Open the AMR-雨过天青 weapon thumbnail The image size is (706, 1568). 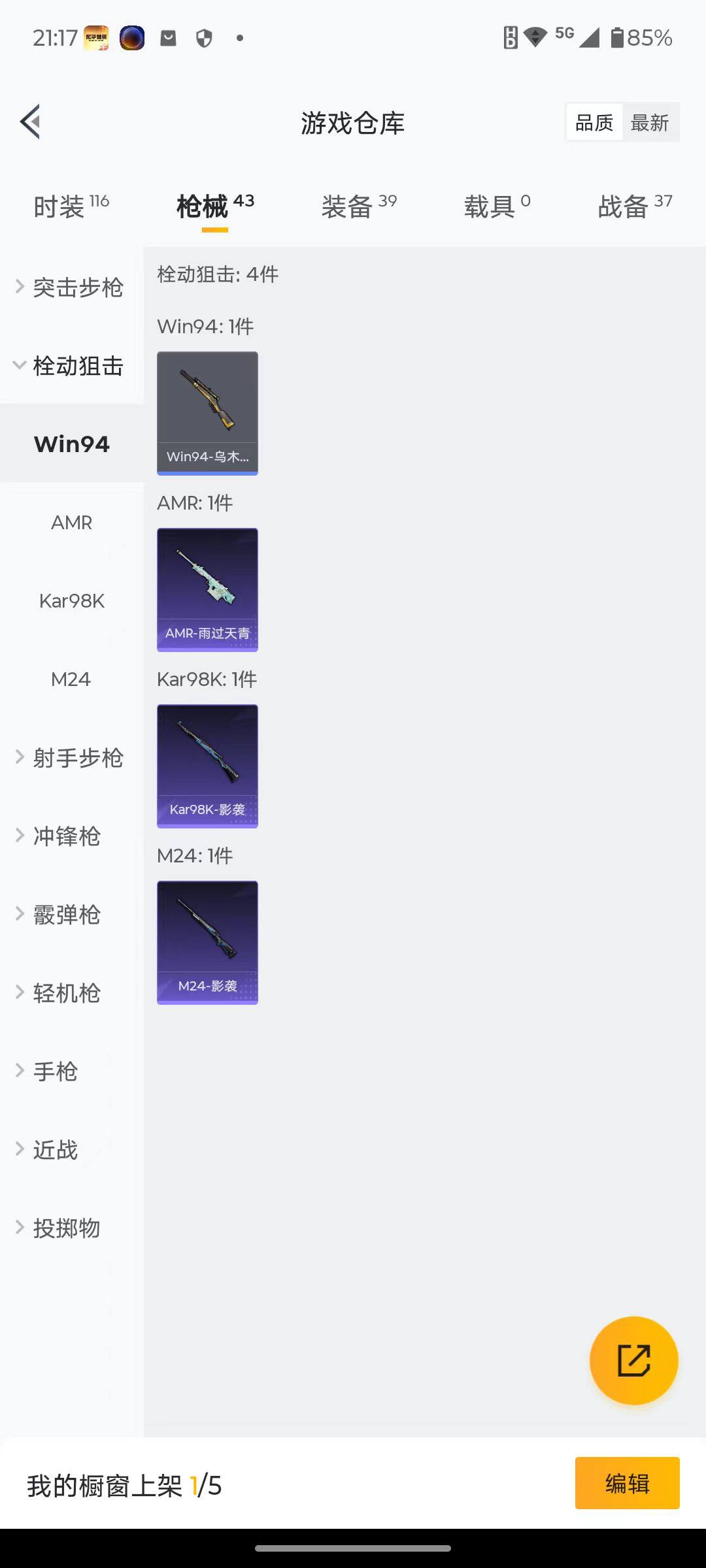(207, 589)
